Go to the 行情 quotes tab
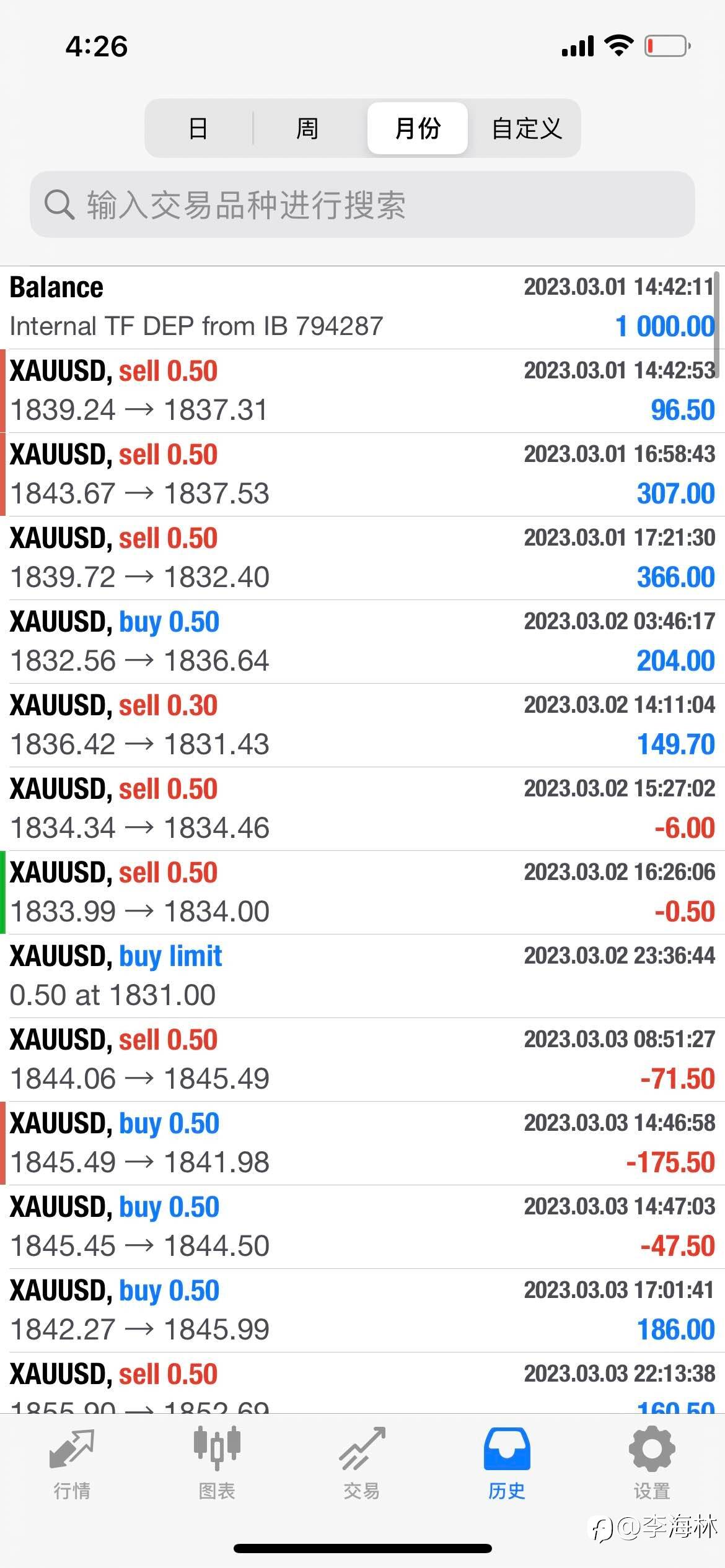The width and height of the screenshot is (725, 1568). [72, 1464]
